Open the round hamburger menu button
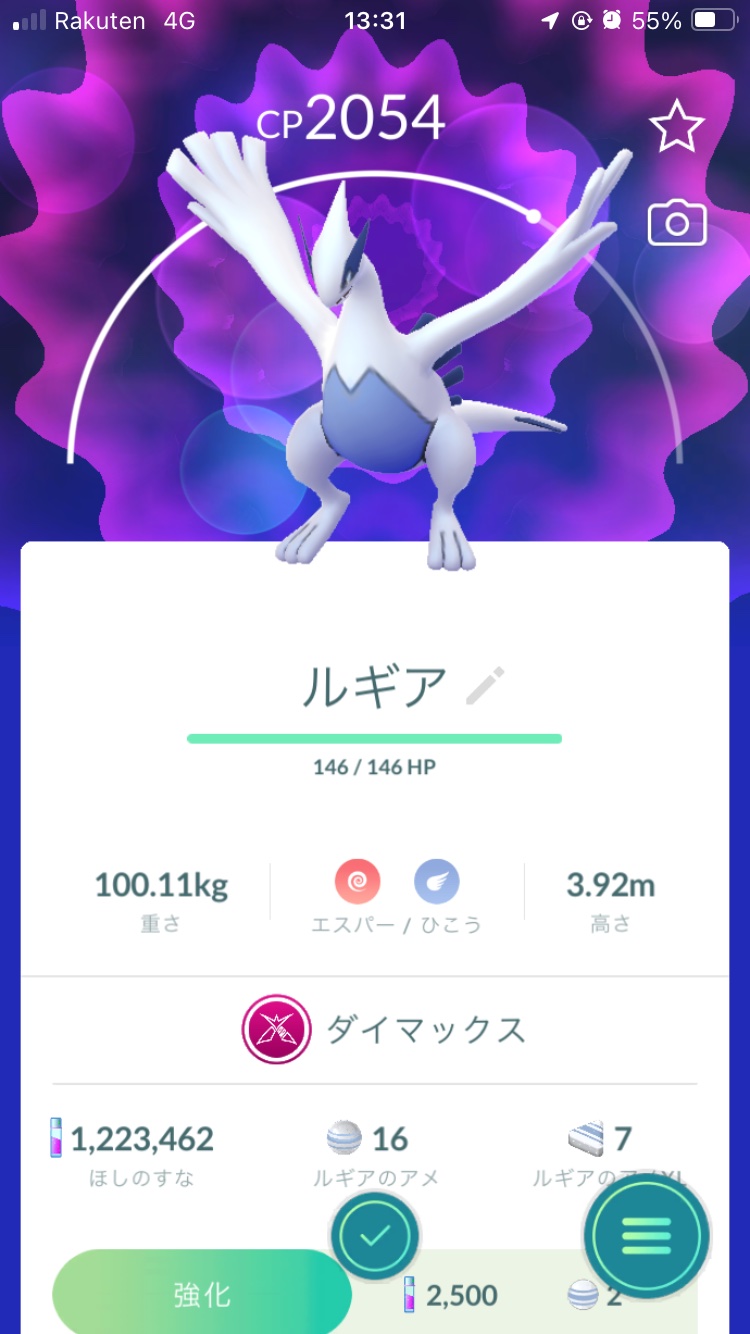Image resolution: width=750 pixels, height=1334 pixels. [647, 1237]
